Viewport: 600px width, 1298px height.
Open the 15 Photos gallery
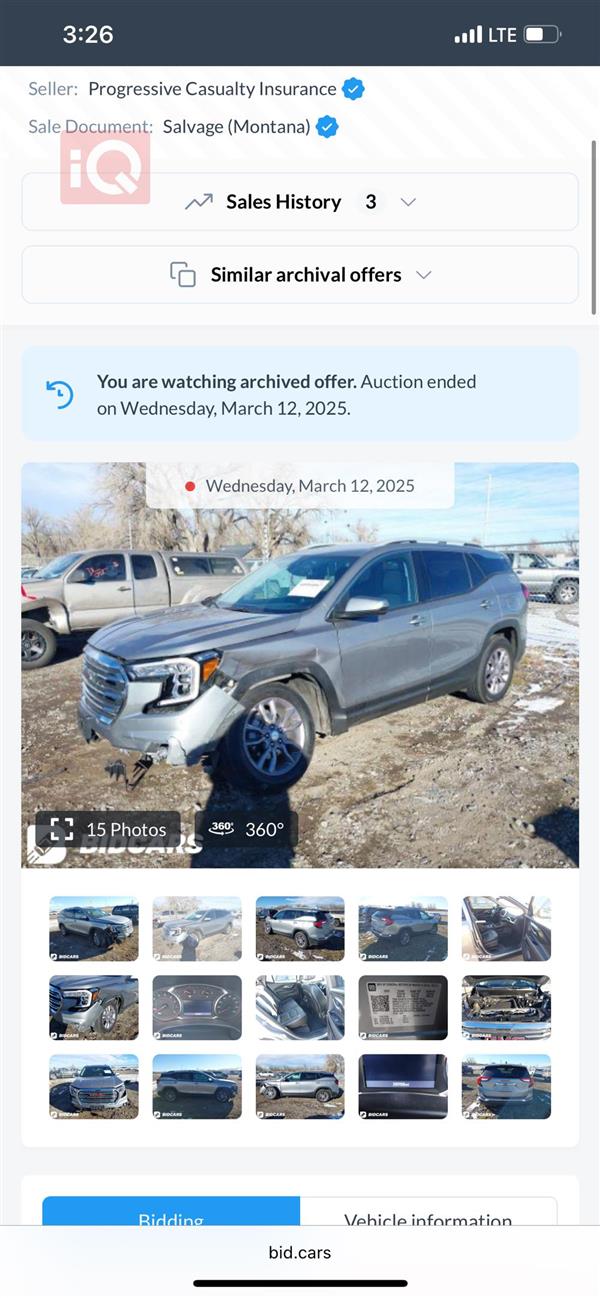109,829
